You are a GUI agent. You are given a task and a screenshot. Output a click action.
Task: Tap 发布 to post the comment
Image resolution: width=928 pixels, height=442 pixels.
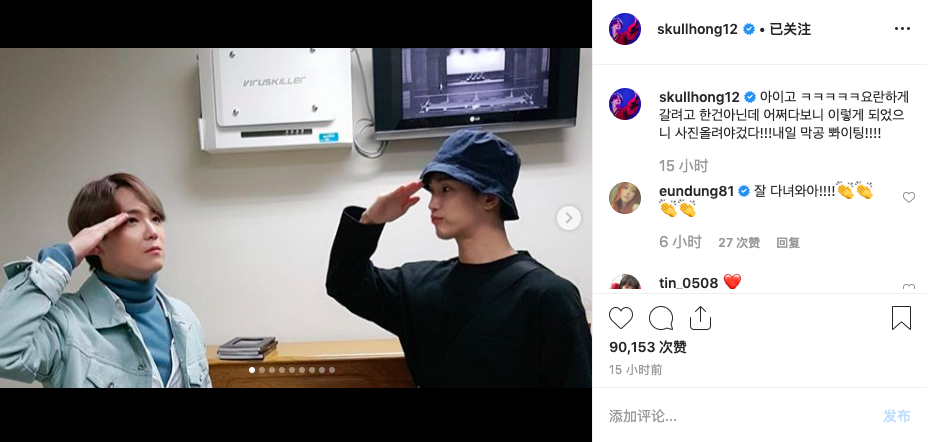tap(896, 416)
